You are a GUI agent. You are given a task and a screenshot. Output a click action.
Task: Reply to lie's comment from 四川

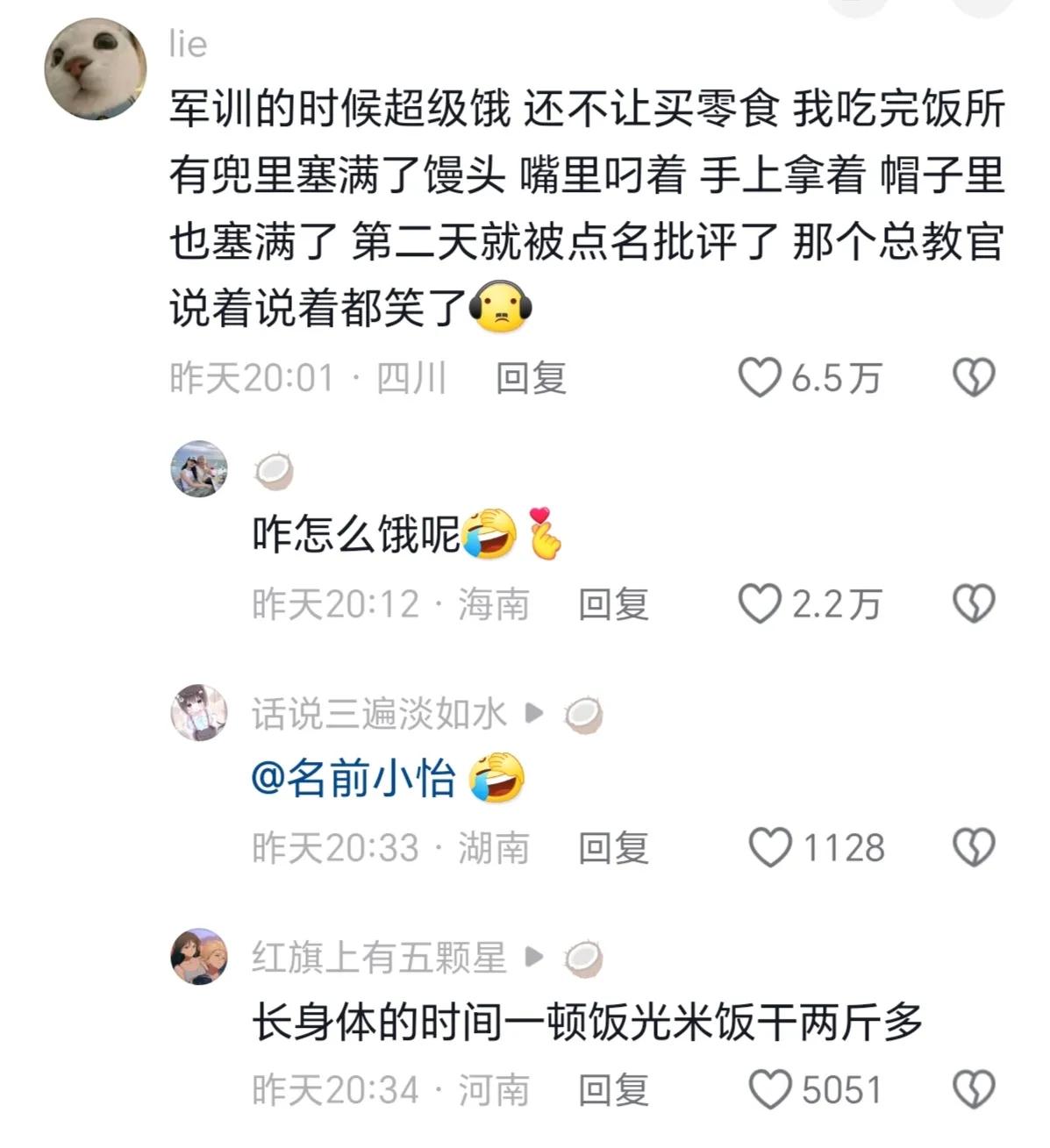[531, 379]
